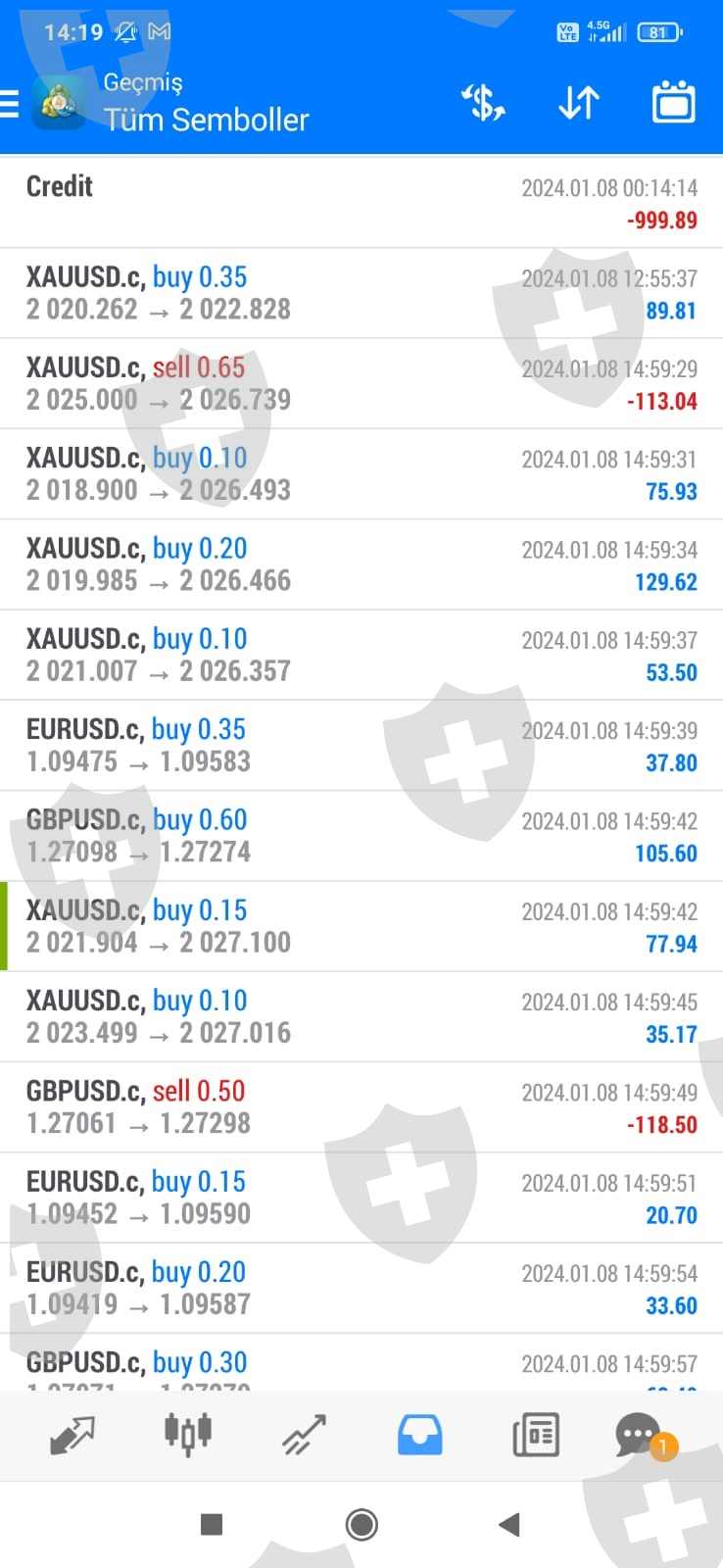Select the XAUUSD.c buy 0.15 deal
Viewport: 723px width, 1568px height.
tap(361, 926)
